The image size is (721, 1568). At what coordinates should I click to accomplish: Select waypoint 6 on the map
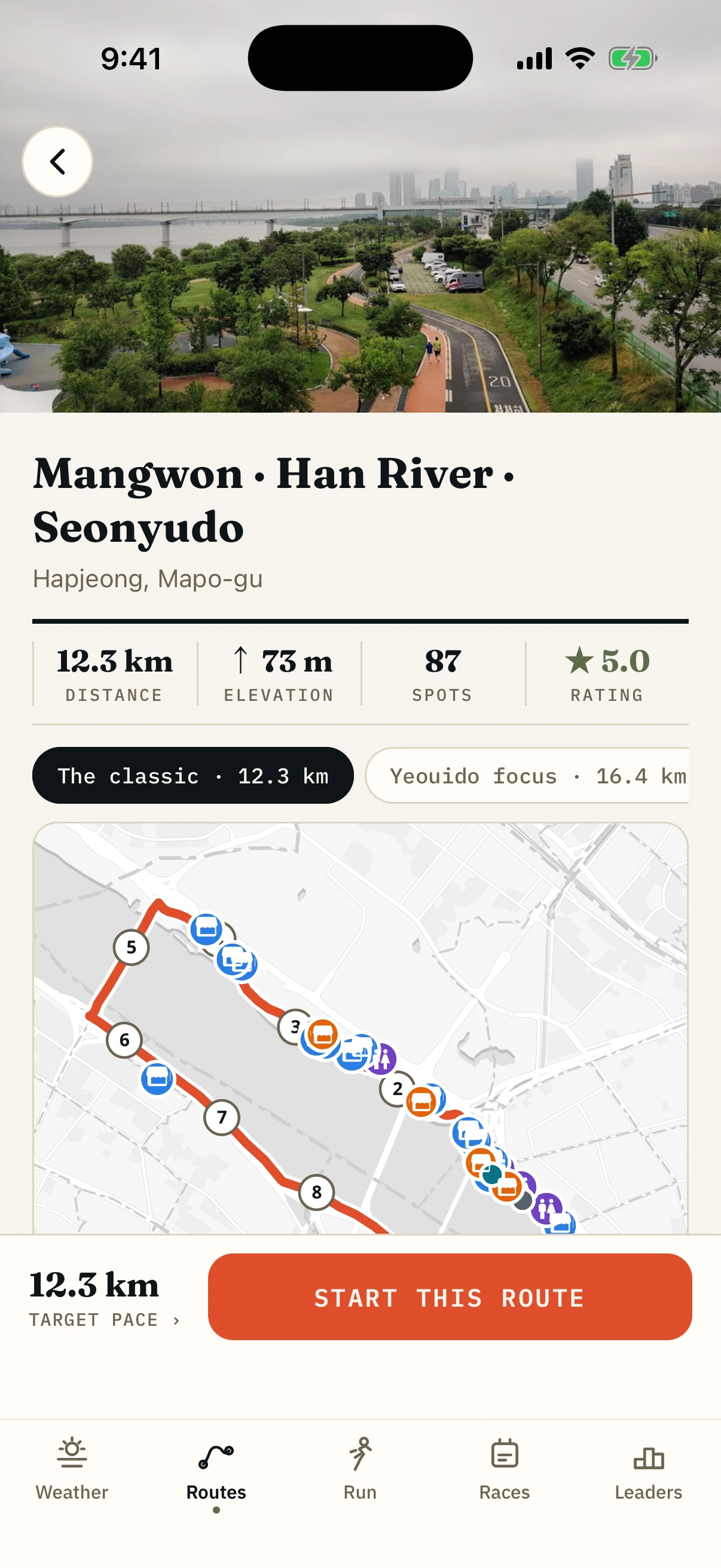(x=124, y=1039)
